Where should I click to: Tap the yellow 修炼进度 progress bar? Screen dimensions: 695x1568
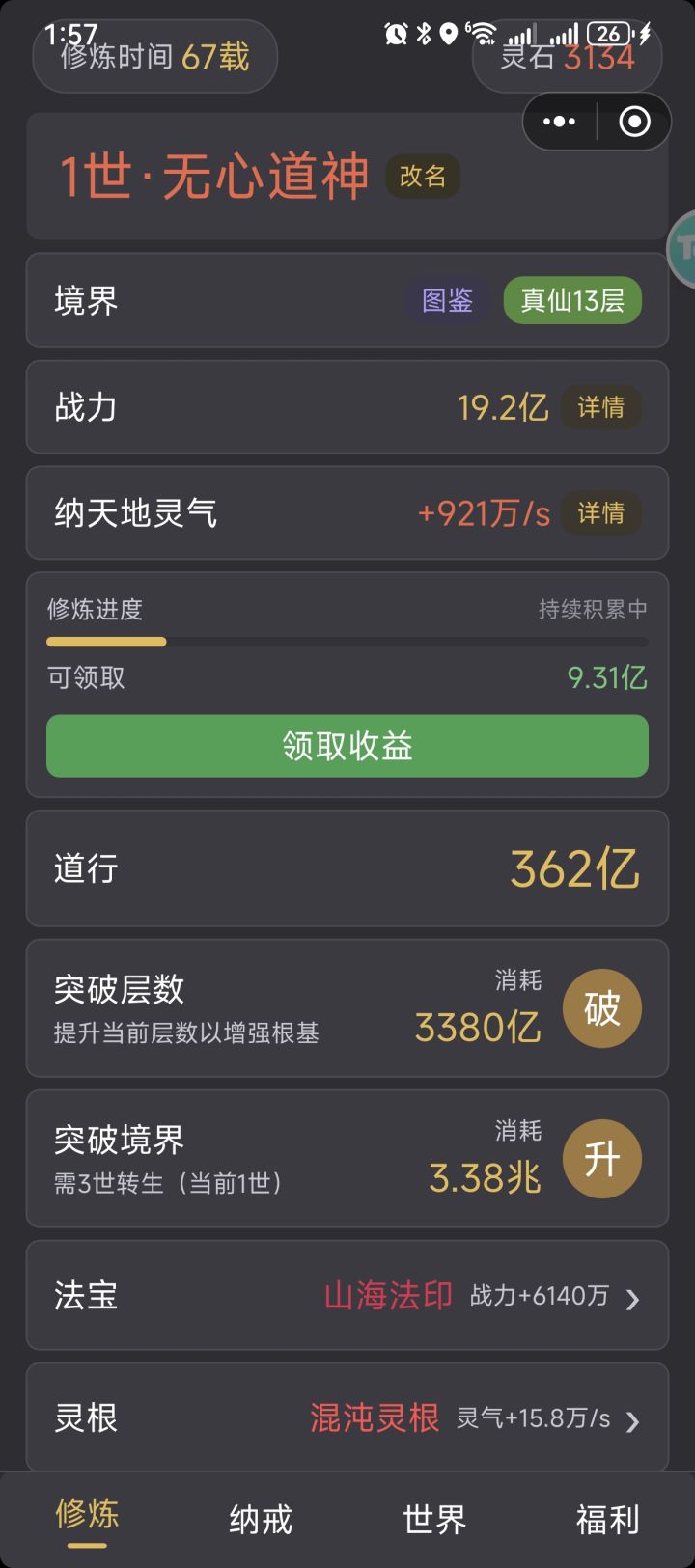pyautogui.click(x=105, y=642)
